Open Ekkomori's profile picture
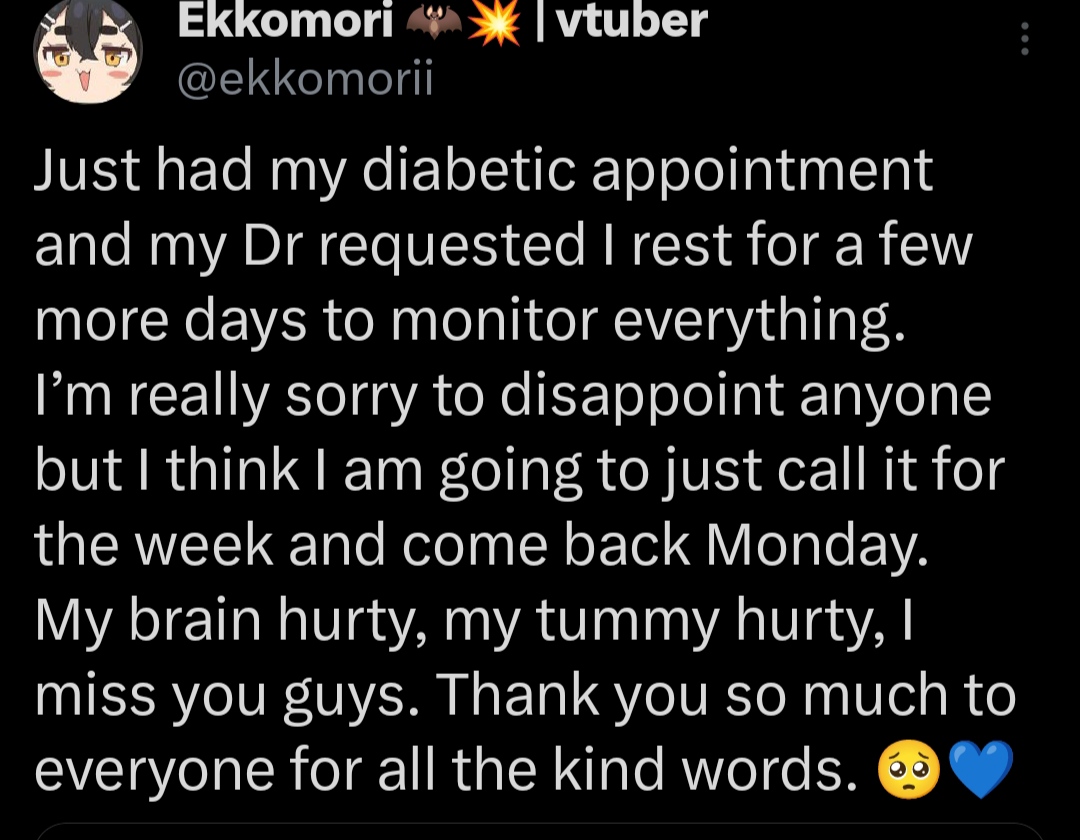The image size is (1080, 840). coord(88,58)
